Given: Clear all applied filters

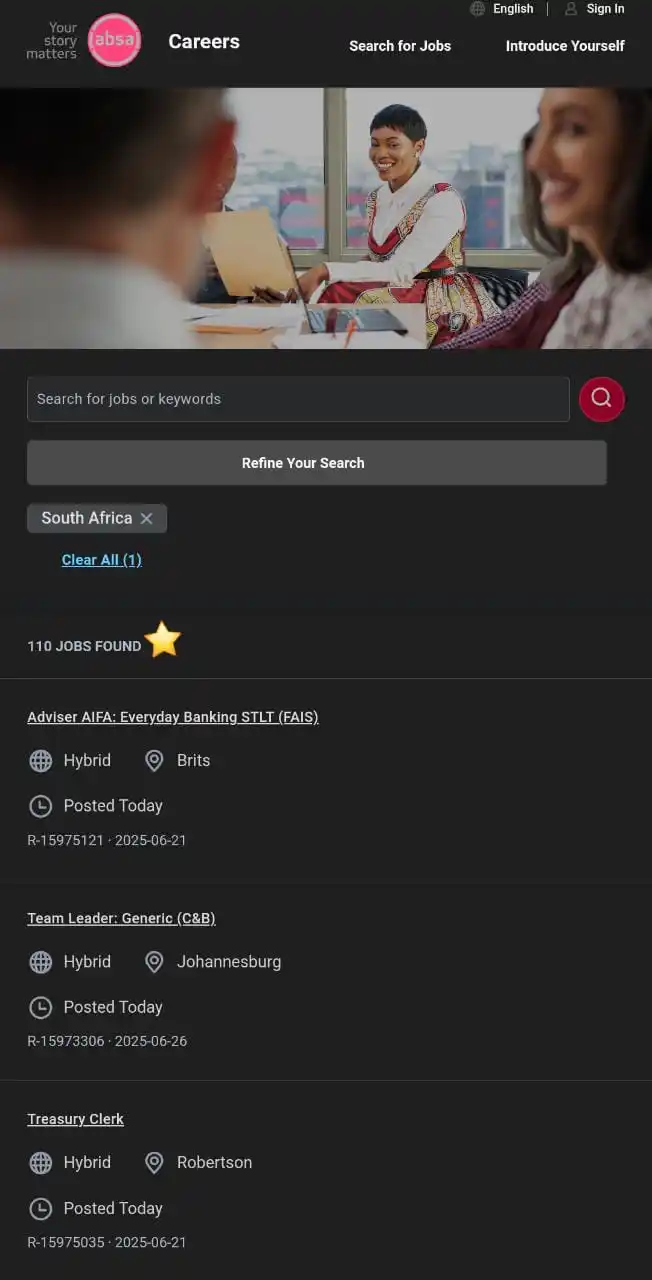Looking at the screenshot, I should pyautogui.click(x=102, y=560).
